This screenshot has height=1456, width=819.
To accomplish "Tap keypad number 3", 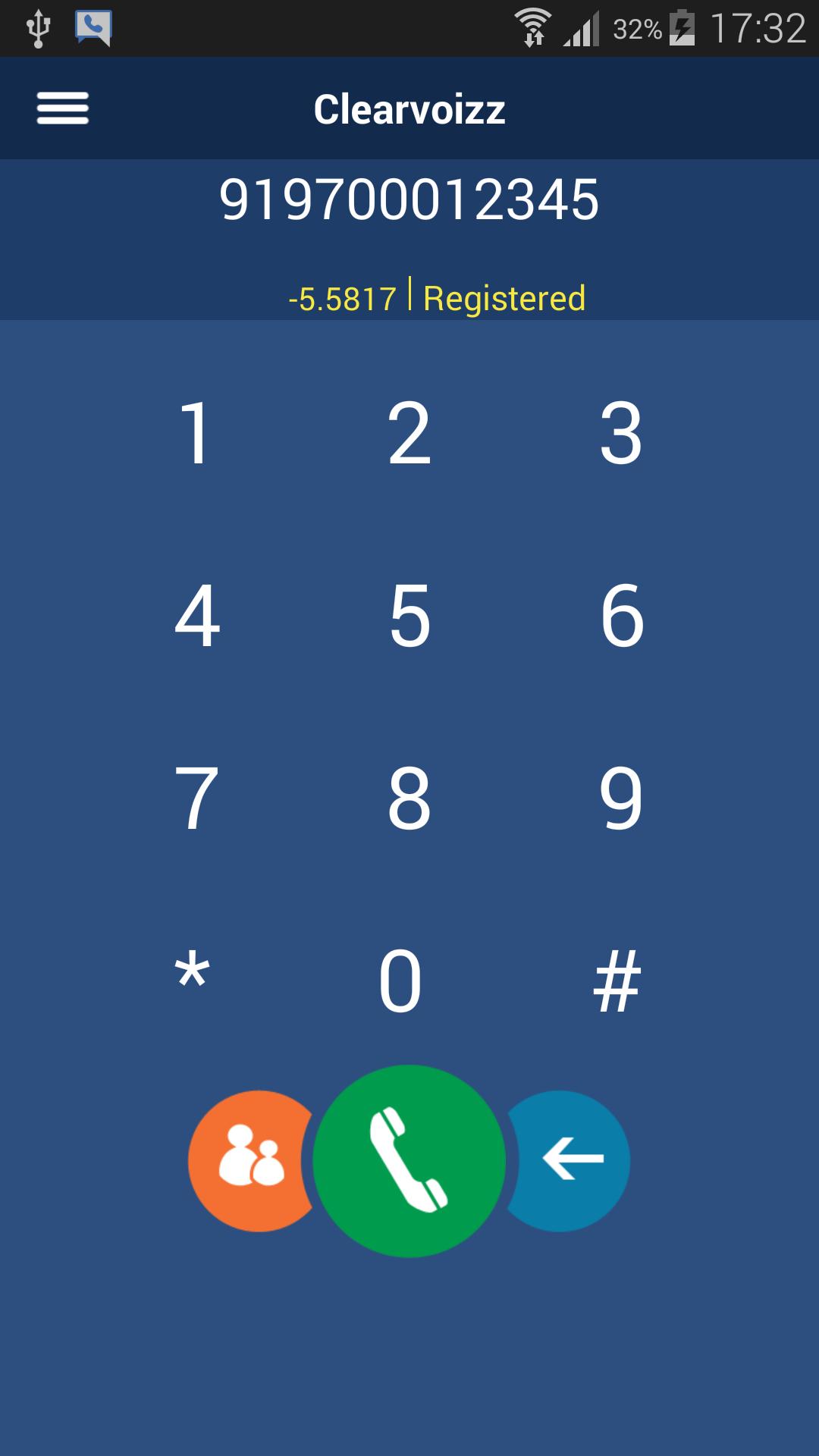I will [621, 433].
